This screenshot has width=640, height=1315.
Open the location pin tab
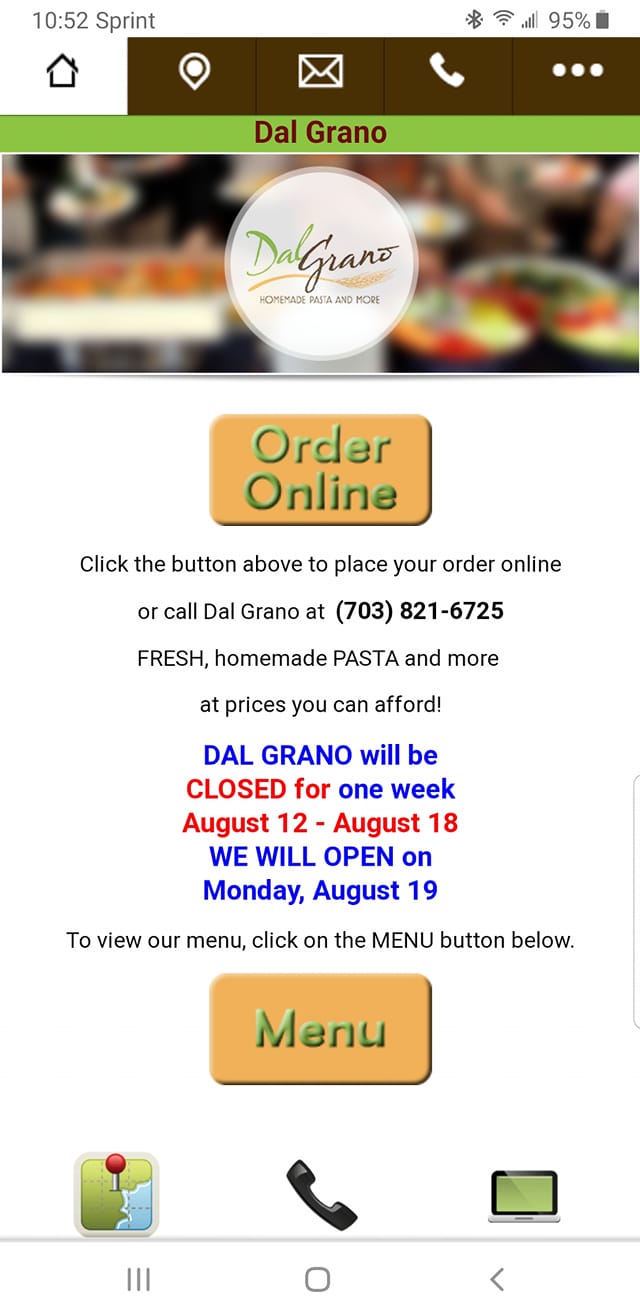pyautogui.click(x=192, y=72)
